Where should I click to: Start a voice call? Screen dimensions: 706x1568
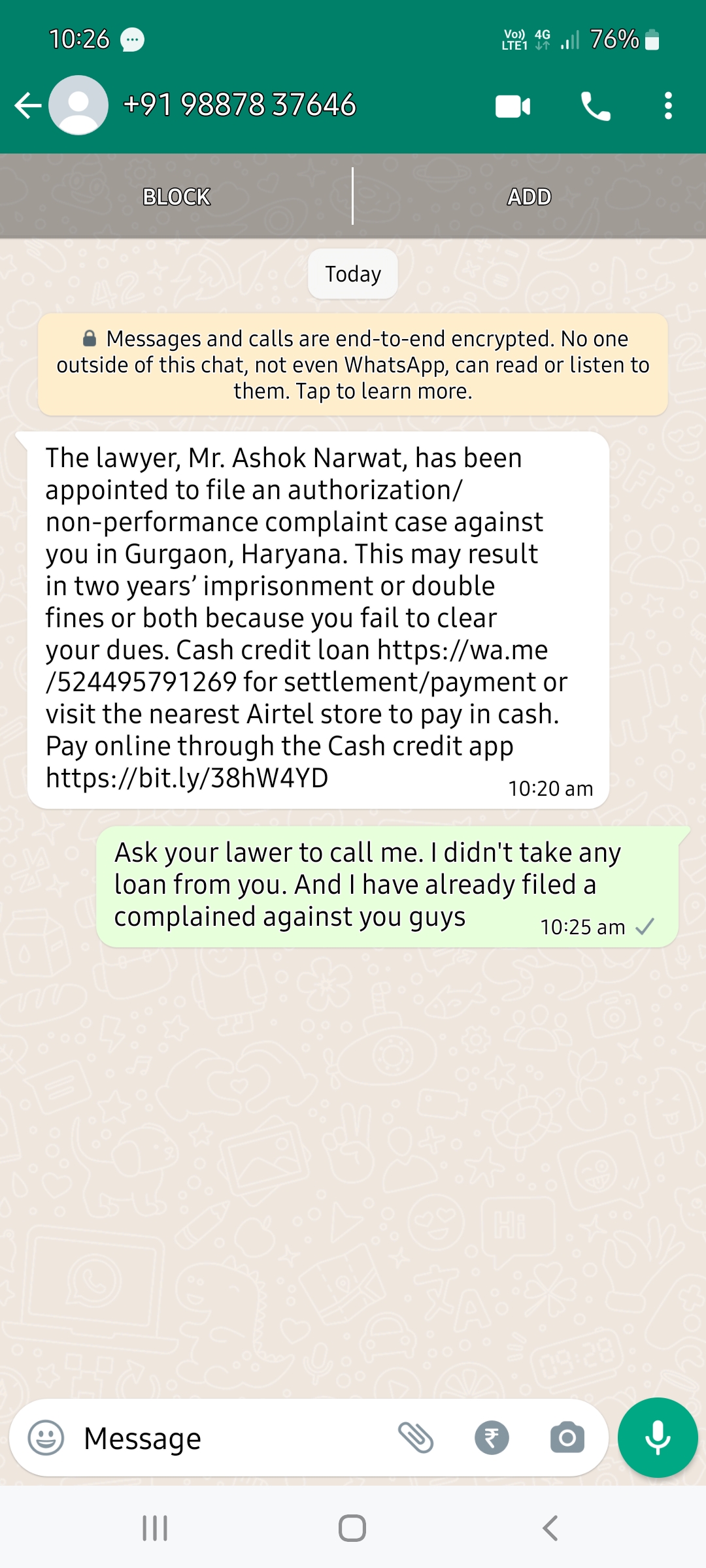point(596,106)
